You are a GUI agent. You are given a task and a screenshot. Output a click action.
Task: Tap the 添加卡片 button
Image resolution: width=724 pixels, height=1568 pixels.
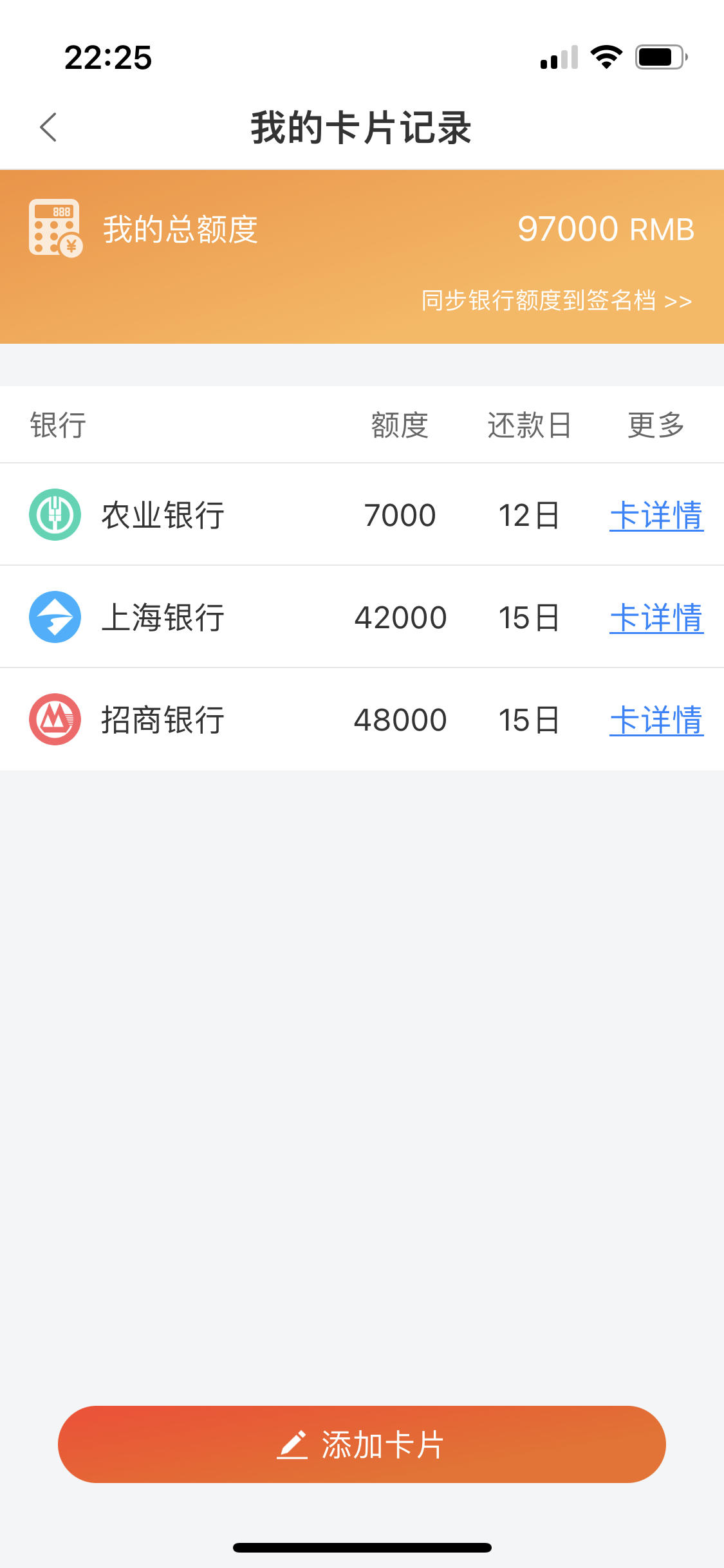coord(362,1444)
